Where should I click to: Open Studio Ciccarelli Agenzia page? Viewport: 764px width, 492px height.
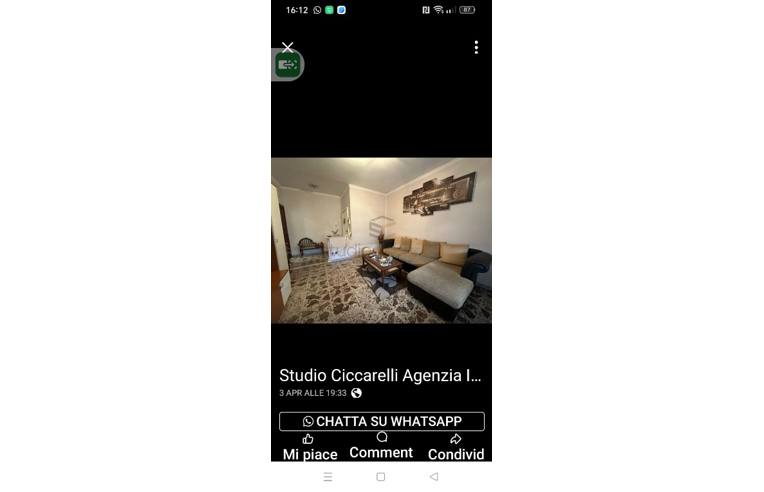coord(380,376)
